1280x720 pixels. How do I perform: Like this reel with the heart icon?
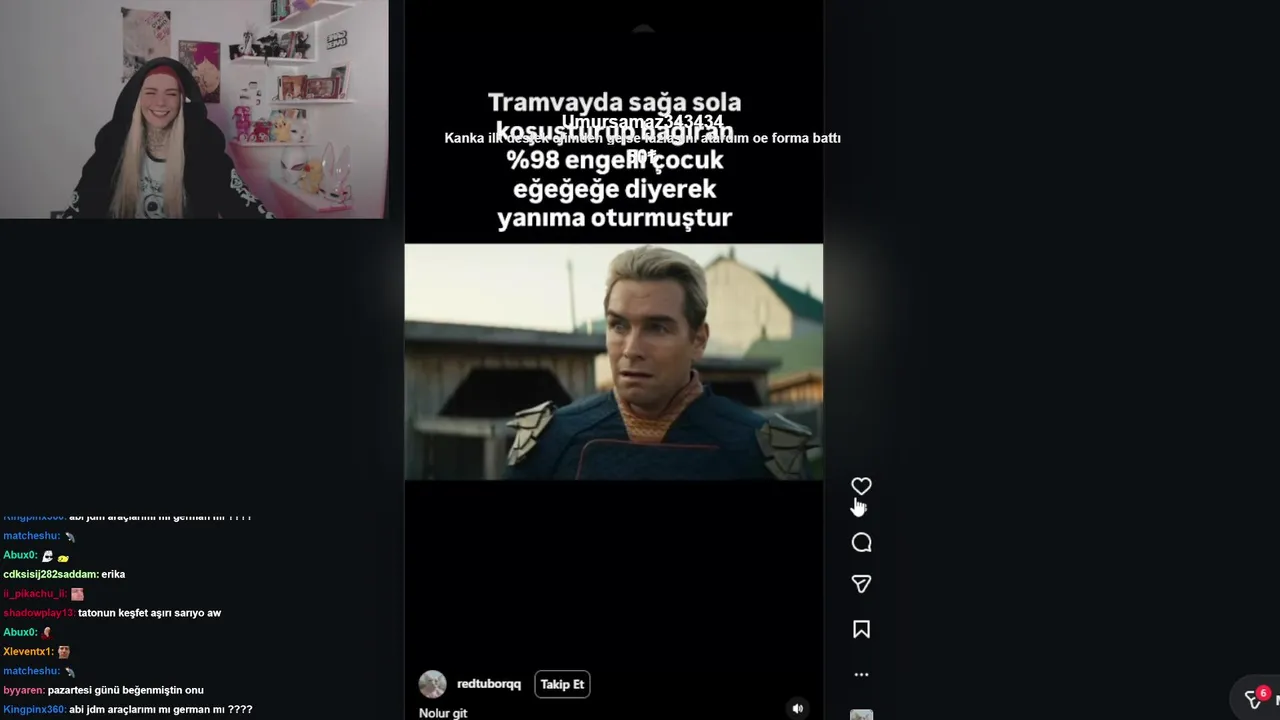(861, 486)
